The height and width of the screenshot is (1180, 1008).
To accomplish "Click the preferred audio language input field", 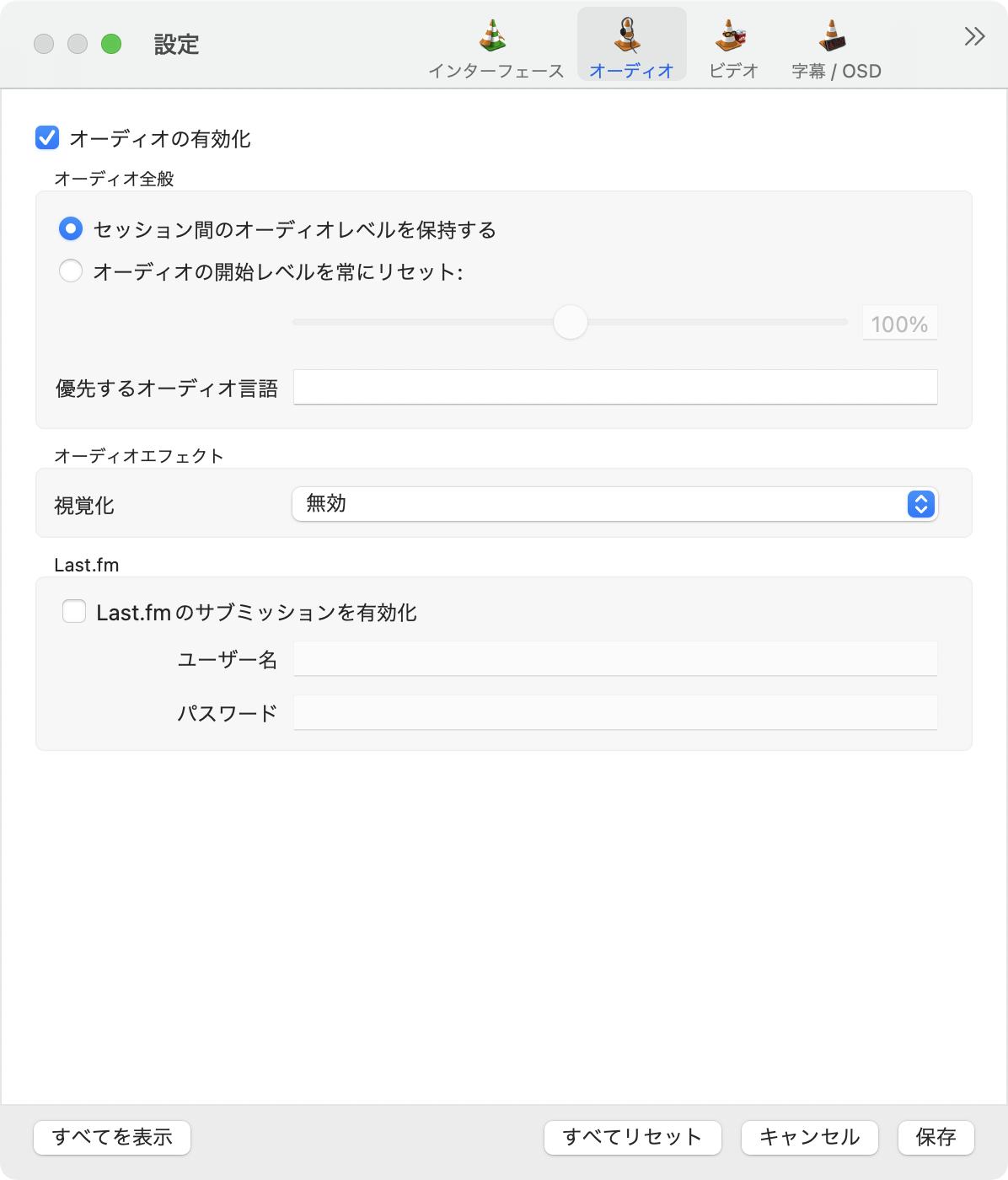I will [x=614, y=387].
